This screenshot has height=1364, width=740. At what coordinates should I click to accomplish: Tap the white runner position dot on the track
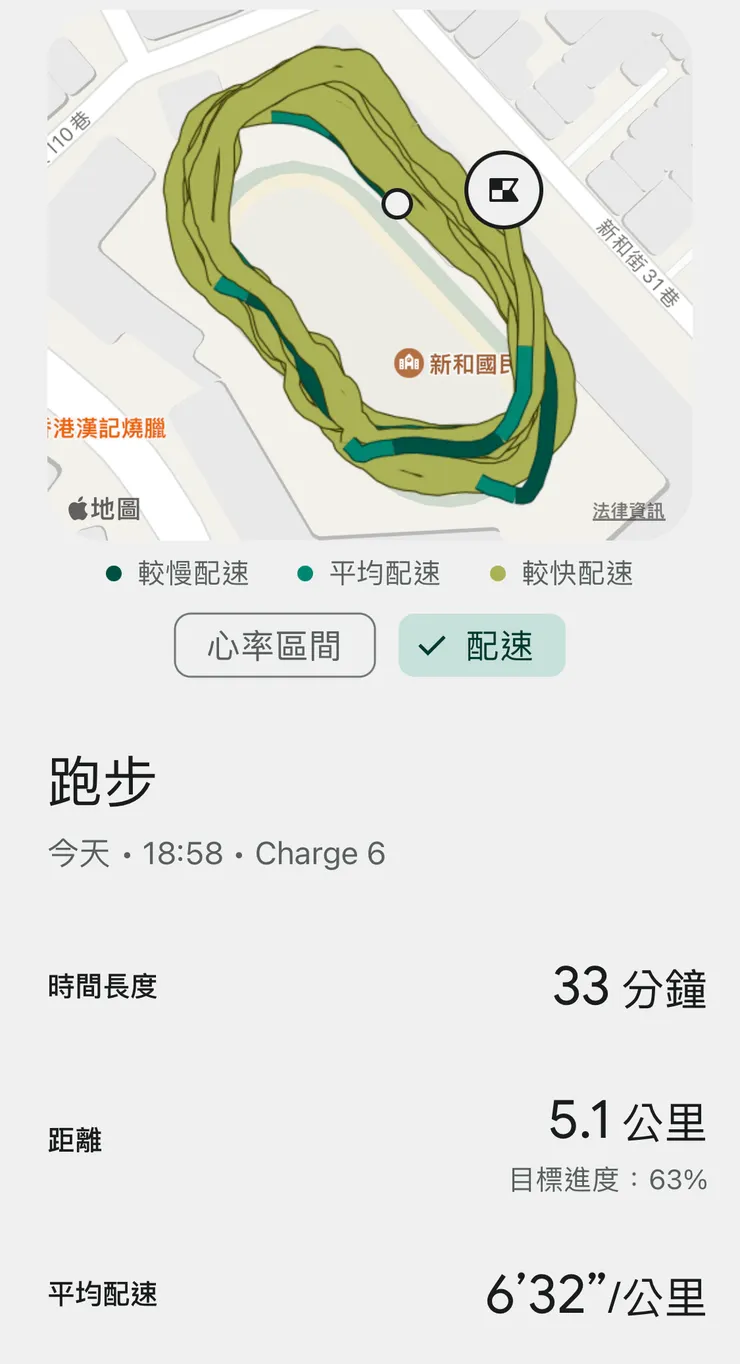pyautogui.click(x=397, y=205)
